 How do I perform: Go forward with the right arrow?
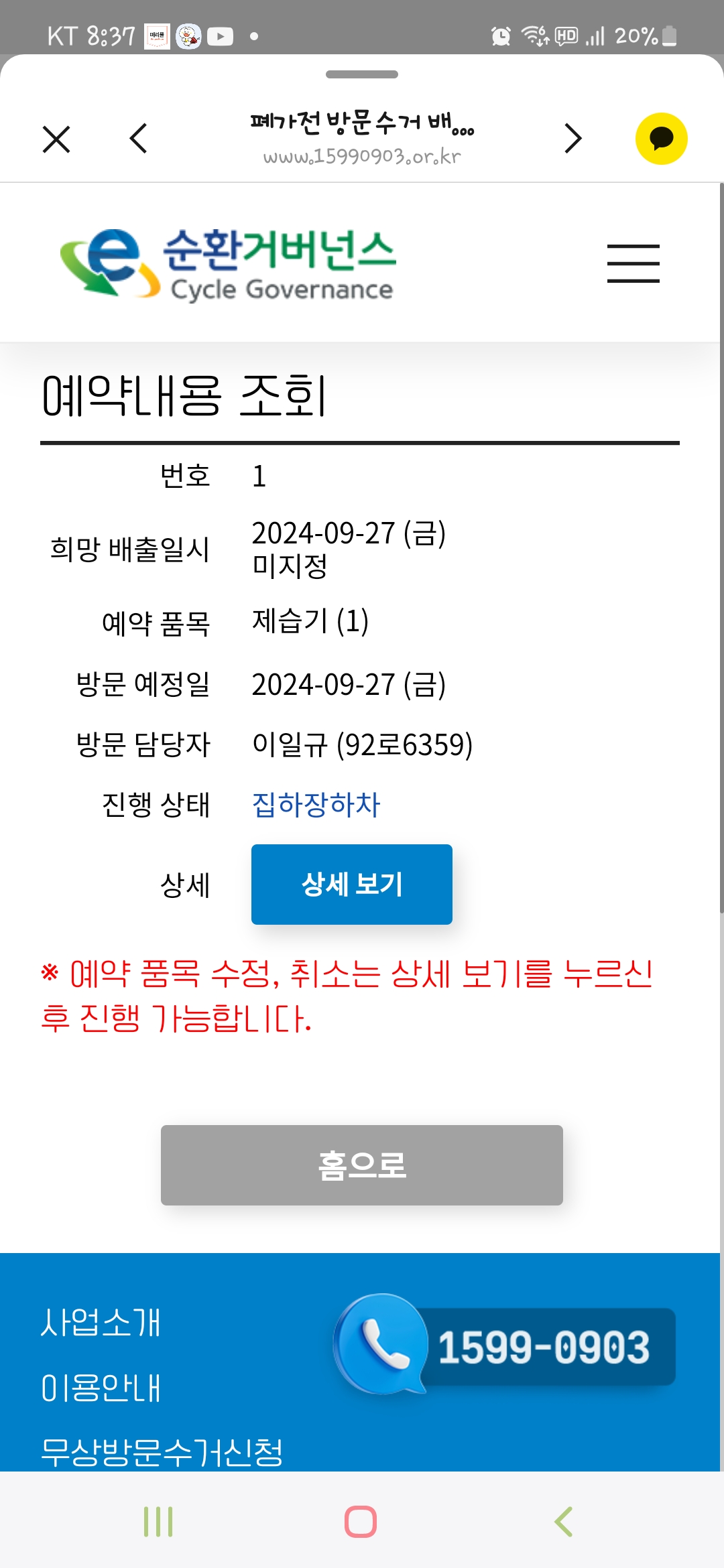[x=572, y=139]
